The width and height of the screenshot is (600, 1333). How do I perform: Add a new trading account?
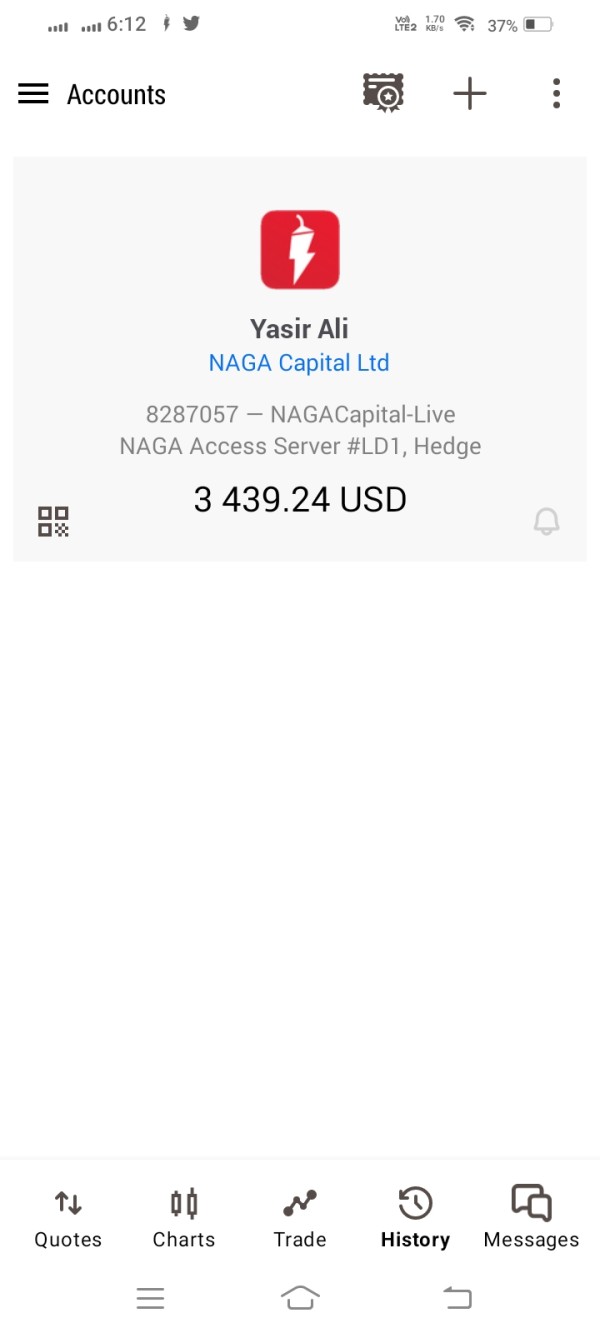(x=469, y=94)
